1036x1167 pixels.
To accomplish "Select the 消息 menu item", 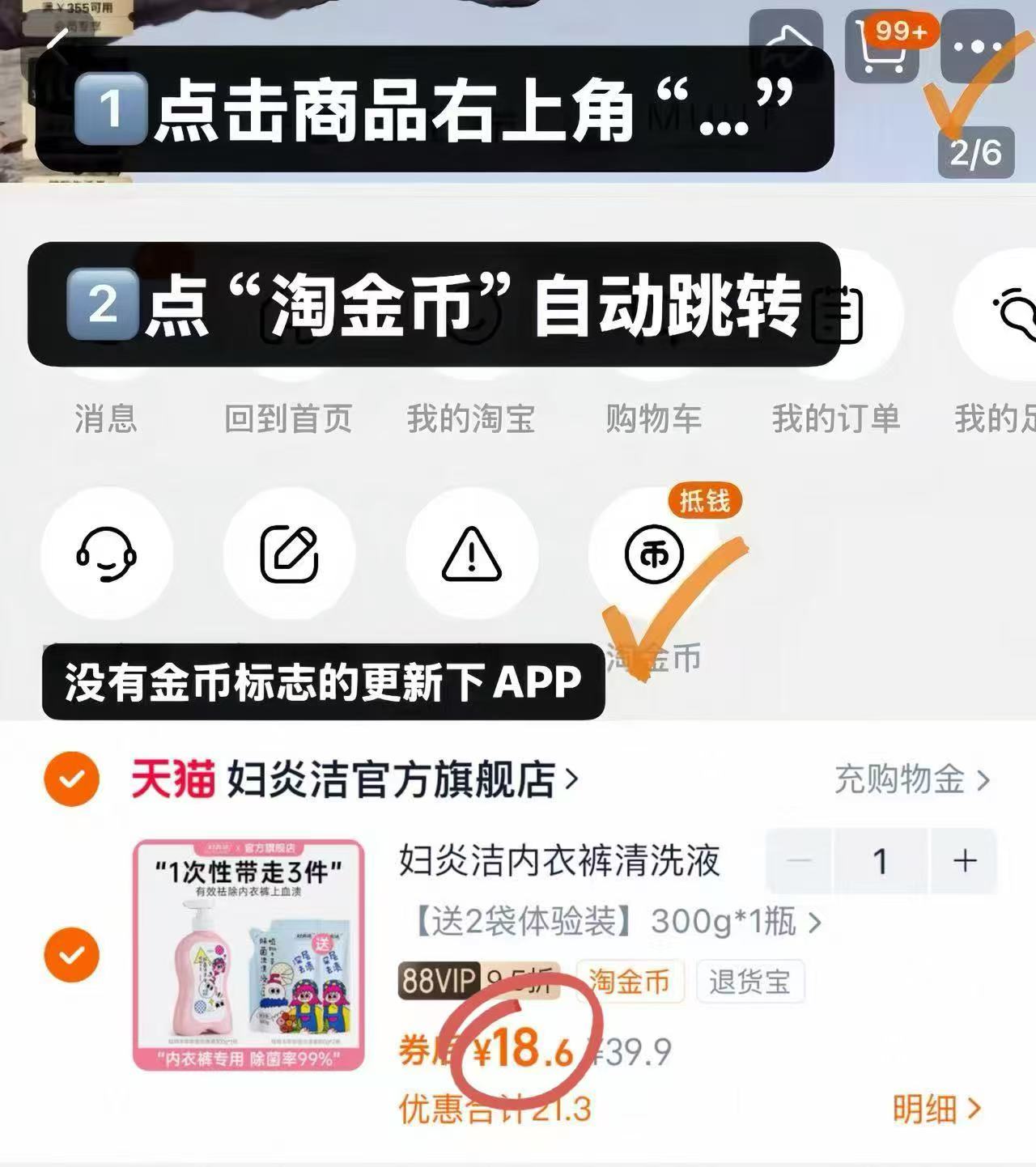I will point(104,418).
